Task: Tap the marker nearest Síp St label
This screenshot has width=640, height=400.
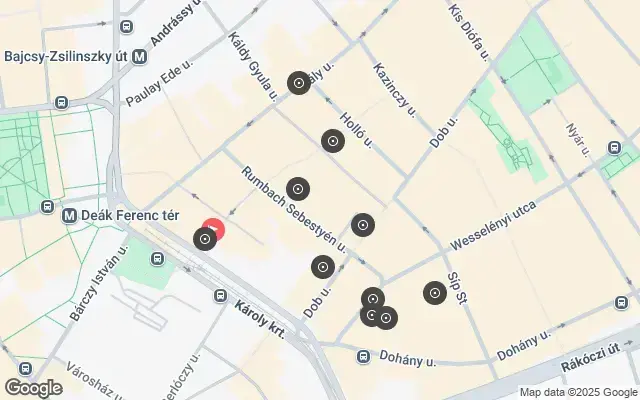Action: click(434, 293)
